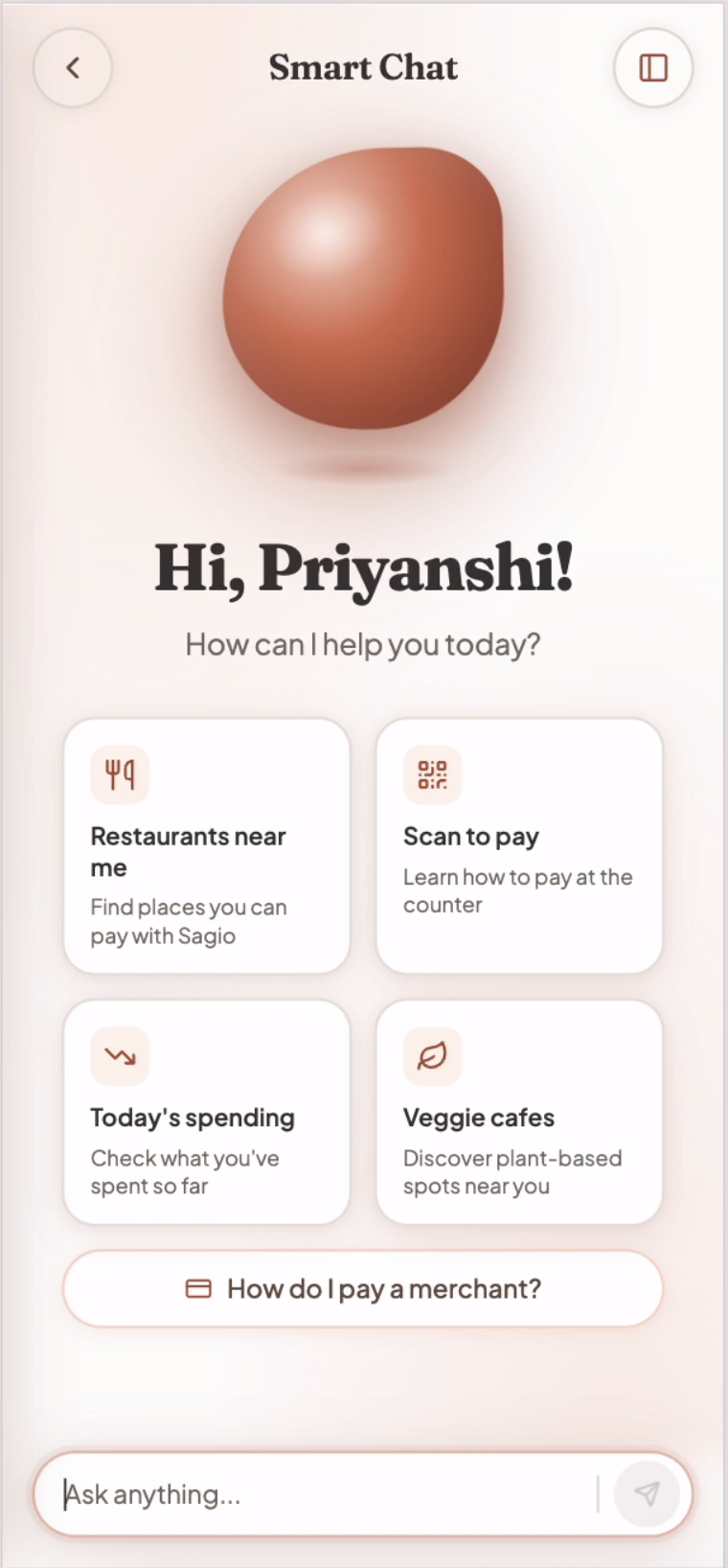Image resolution: width=728 pixels, height=1568 pixels.
Task: Ask how do I pay a merchant
Action: pos(363,1289)
